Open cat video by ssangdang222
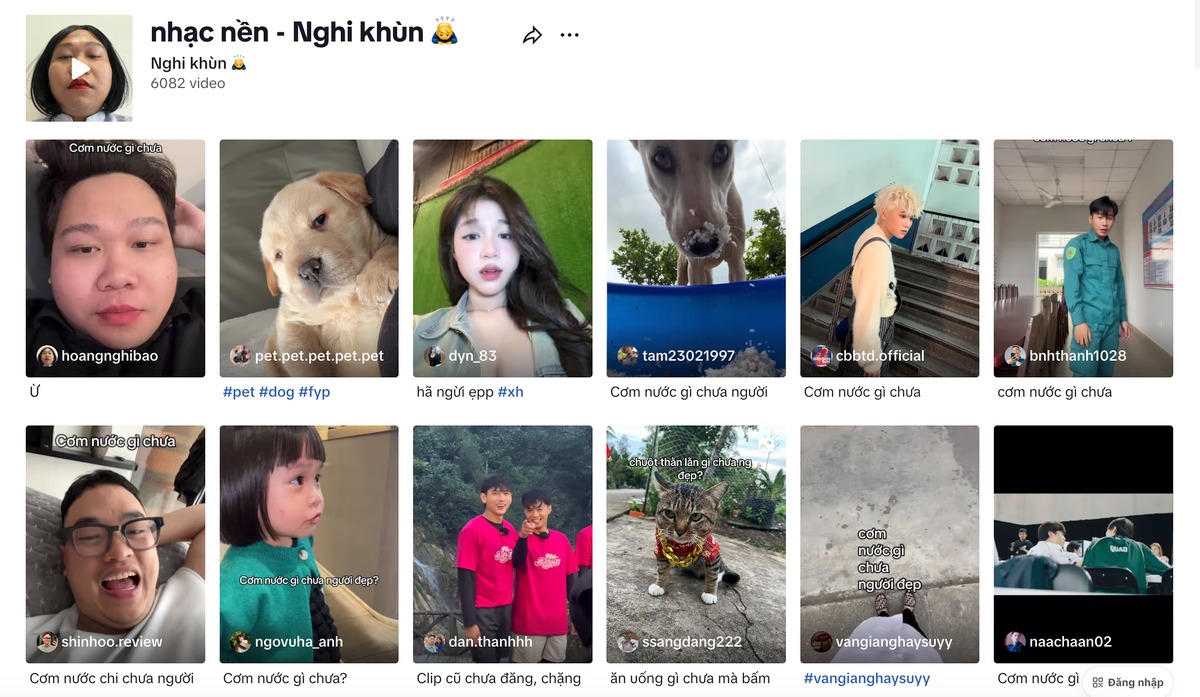 696,544
